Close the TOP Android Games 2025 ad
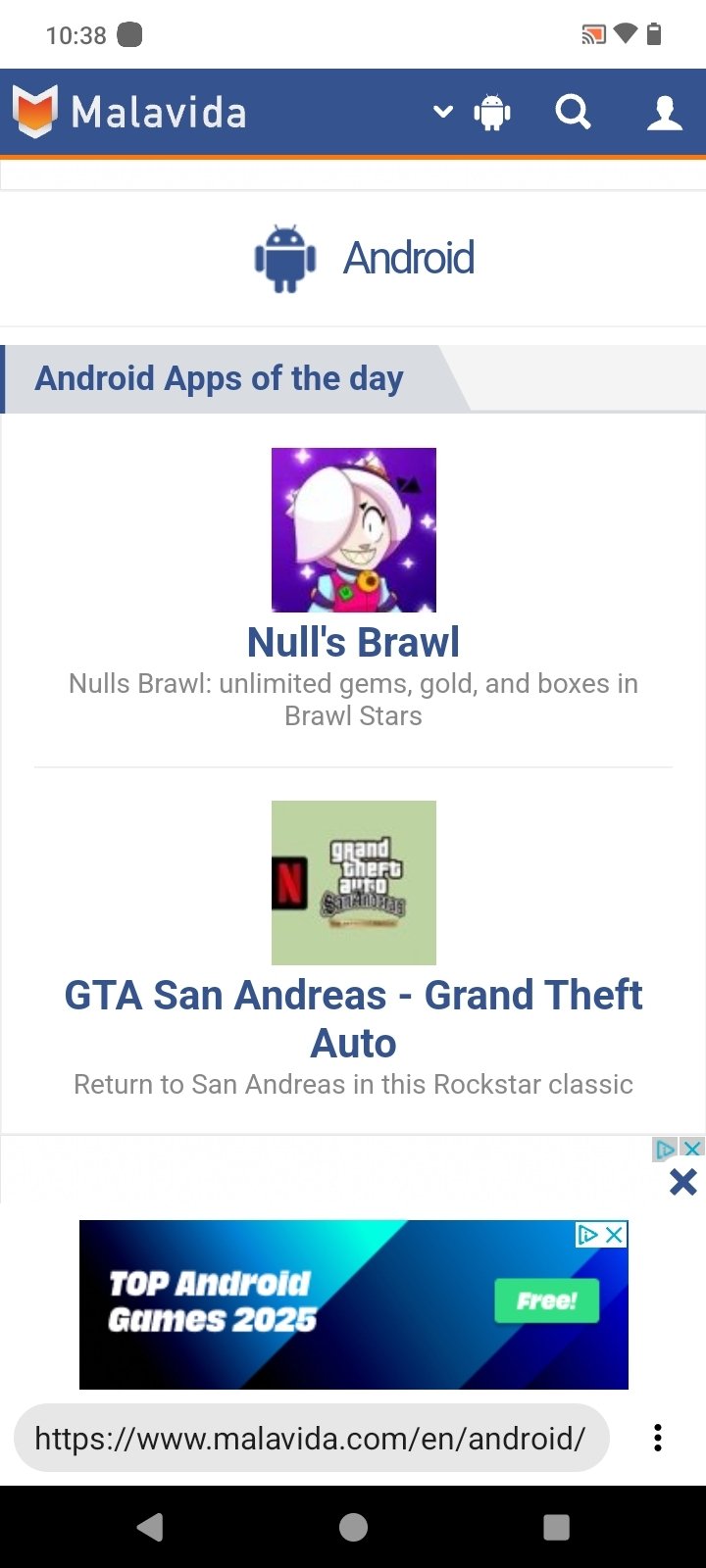This screenshot has width=706, height=1568. pos(615,1235)
